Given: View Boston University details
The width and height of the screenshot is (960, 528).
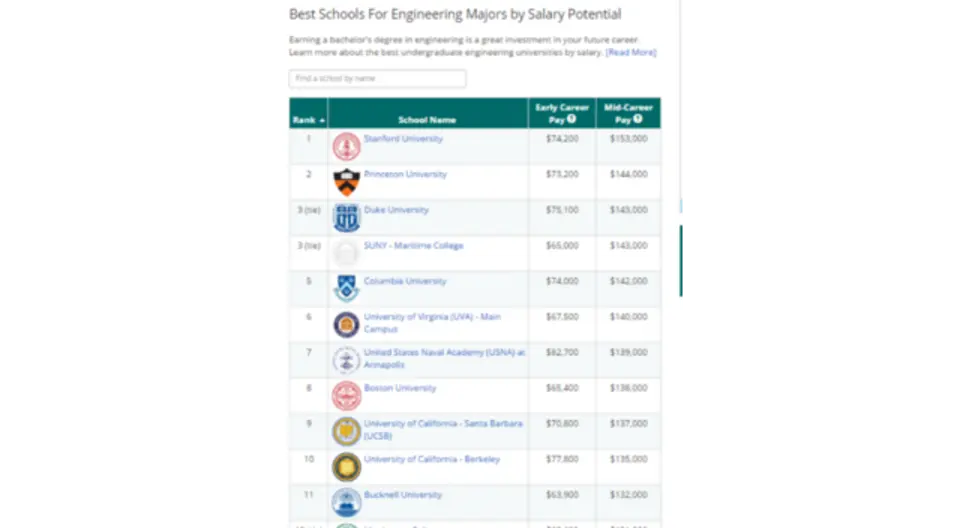Looking at the screenshot, I should point(400,388).
